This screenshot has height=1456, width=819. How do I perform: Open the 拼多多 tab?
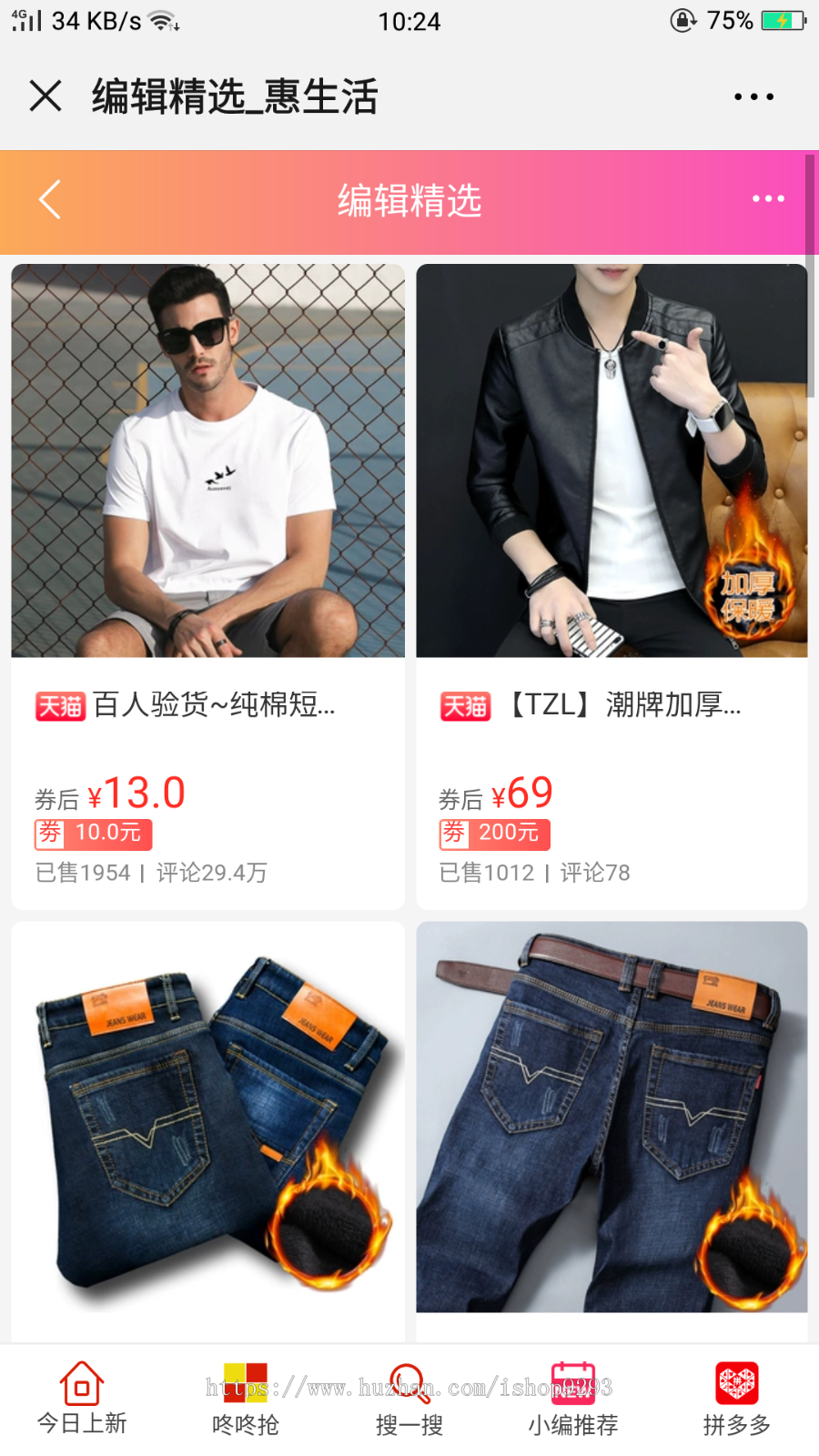[737, 1399]
